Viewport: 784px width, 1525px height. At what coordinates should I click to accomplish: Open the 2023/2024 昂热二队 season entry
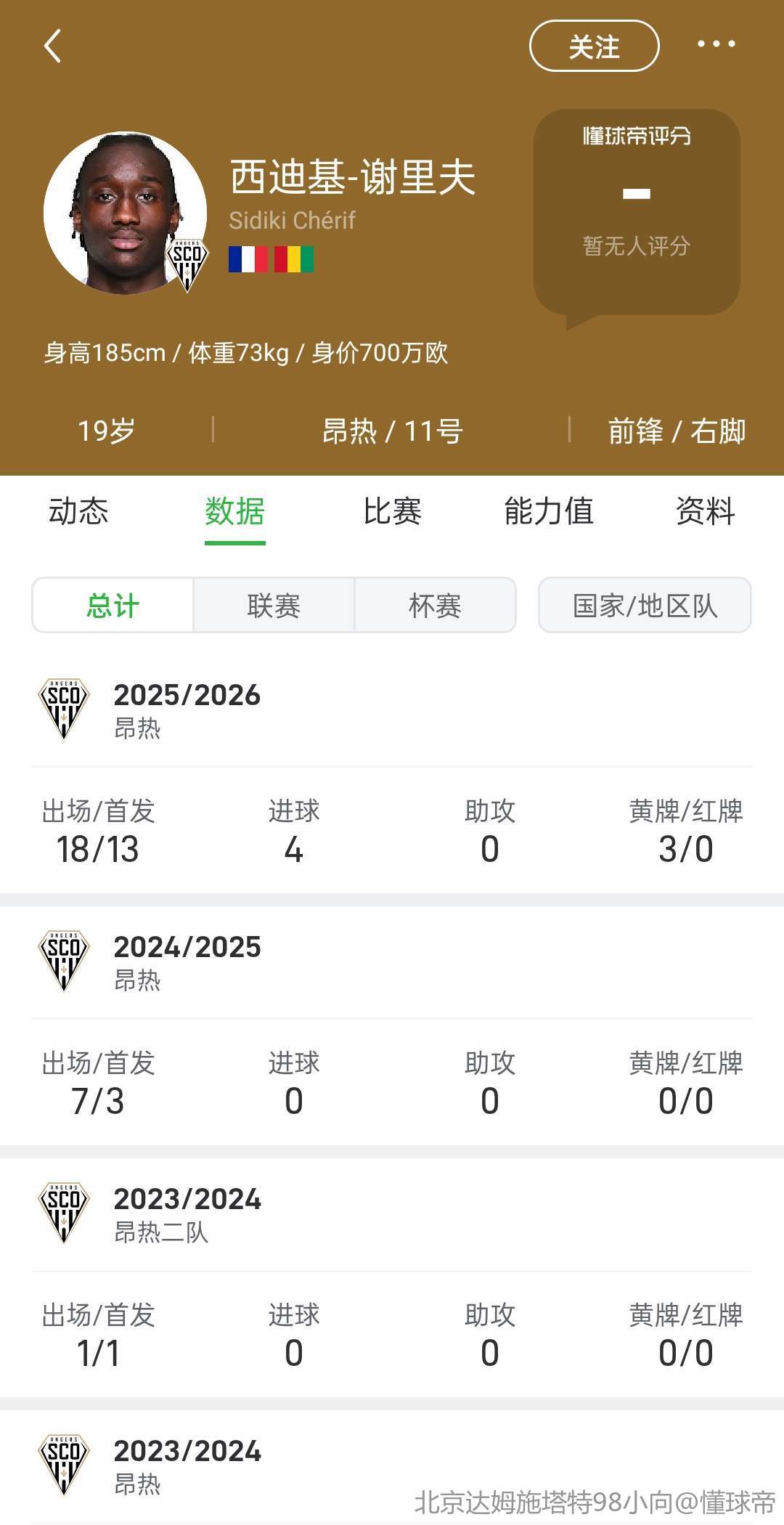point(187,1213)
